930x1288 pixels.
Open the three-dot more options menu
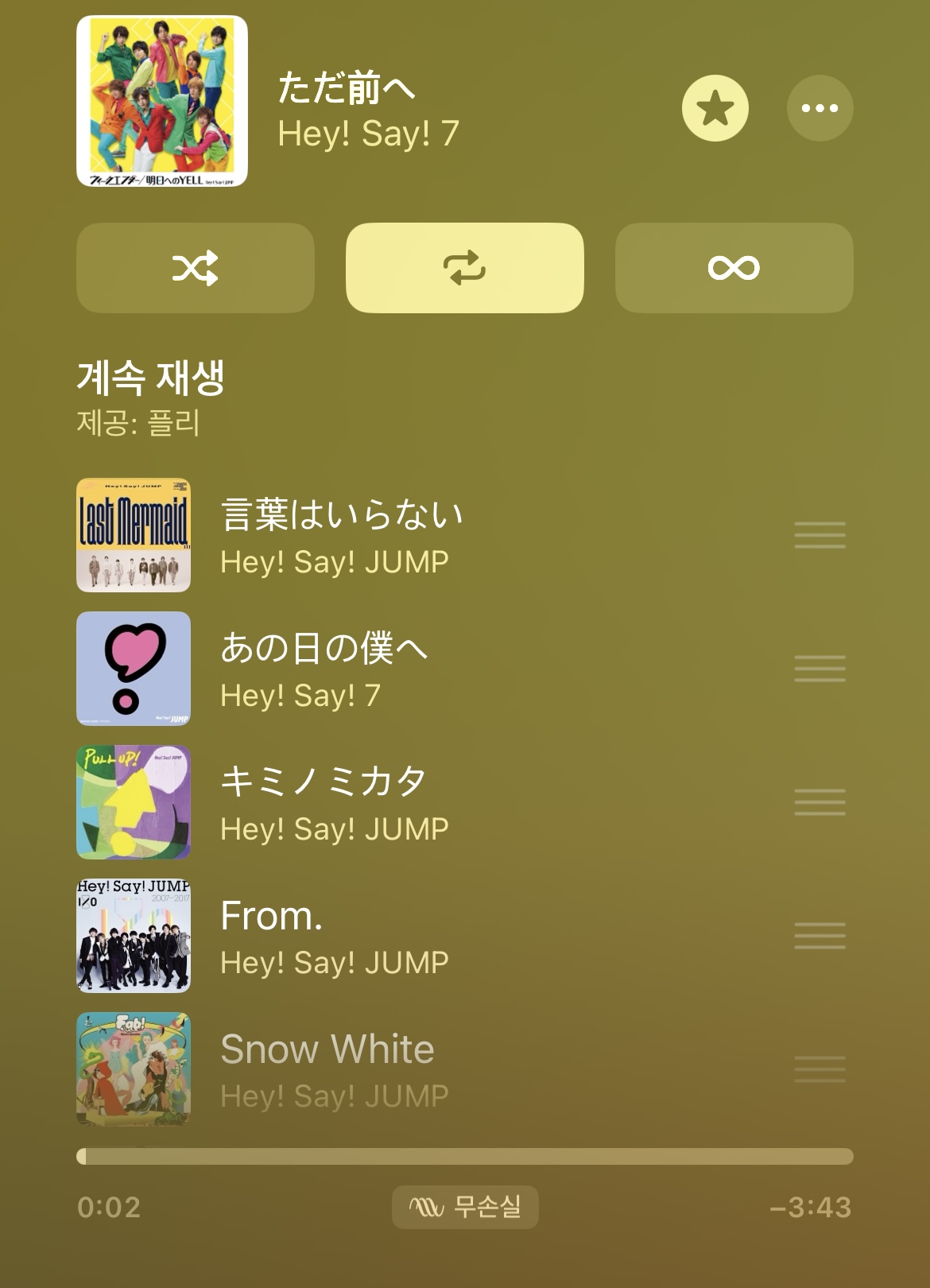click(820, 108)
